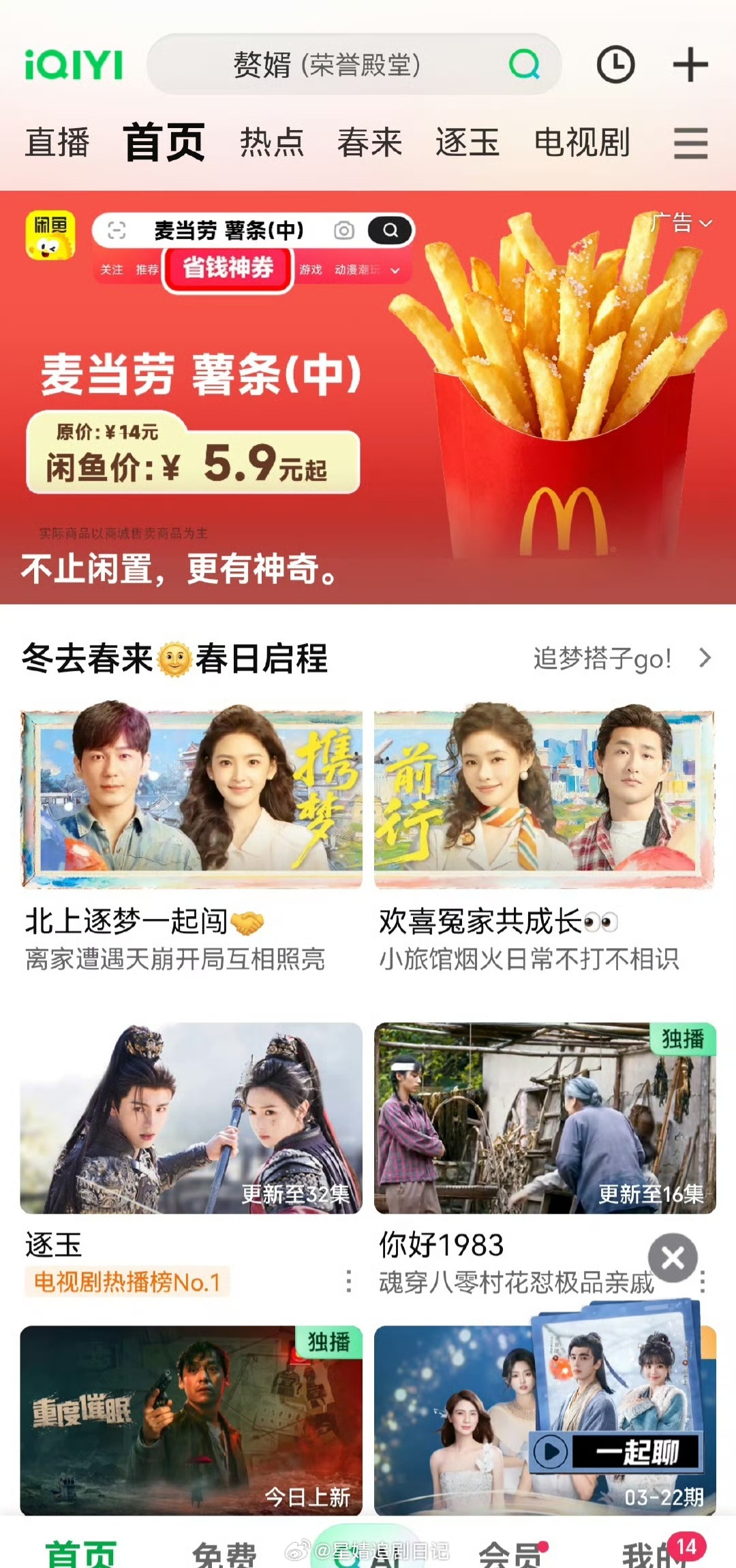Expand the 广告 ad info chevron
Viewport: 736px width, 1568px height.
click(x=706, y=221)
